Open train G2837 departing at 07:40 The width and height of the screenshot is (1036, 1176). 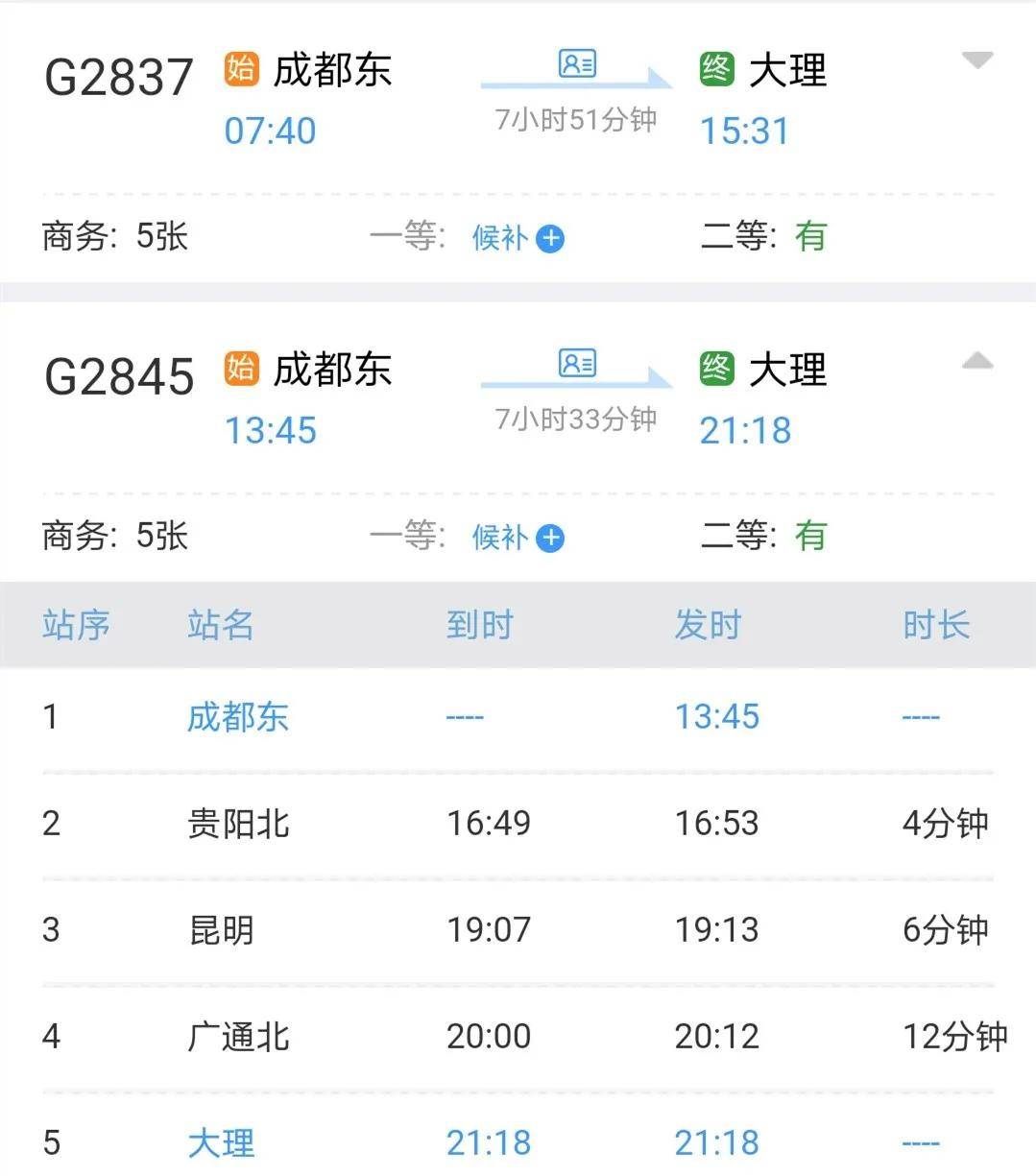click(x=119, y=77)
